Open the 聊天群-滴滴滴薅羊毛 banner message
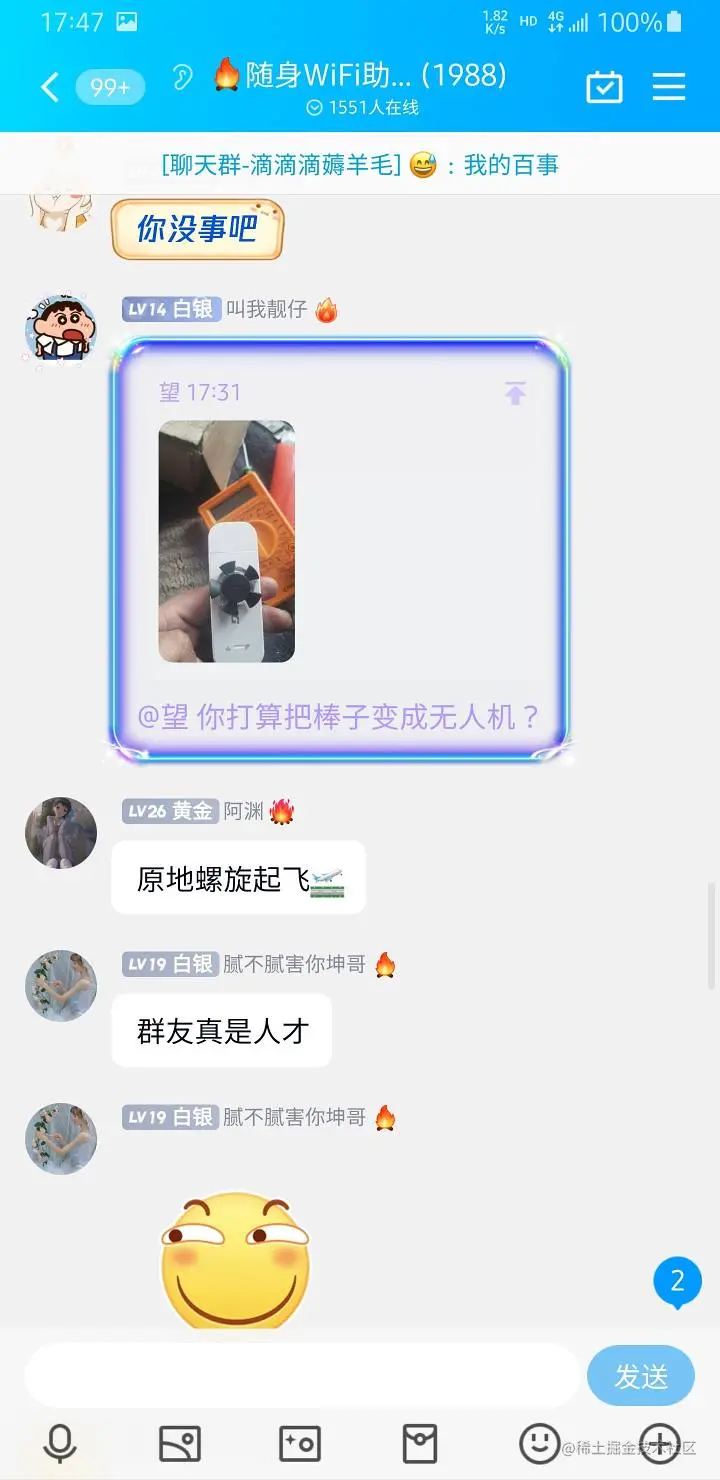 tap(360, 165)
